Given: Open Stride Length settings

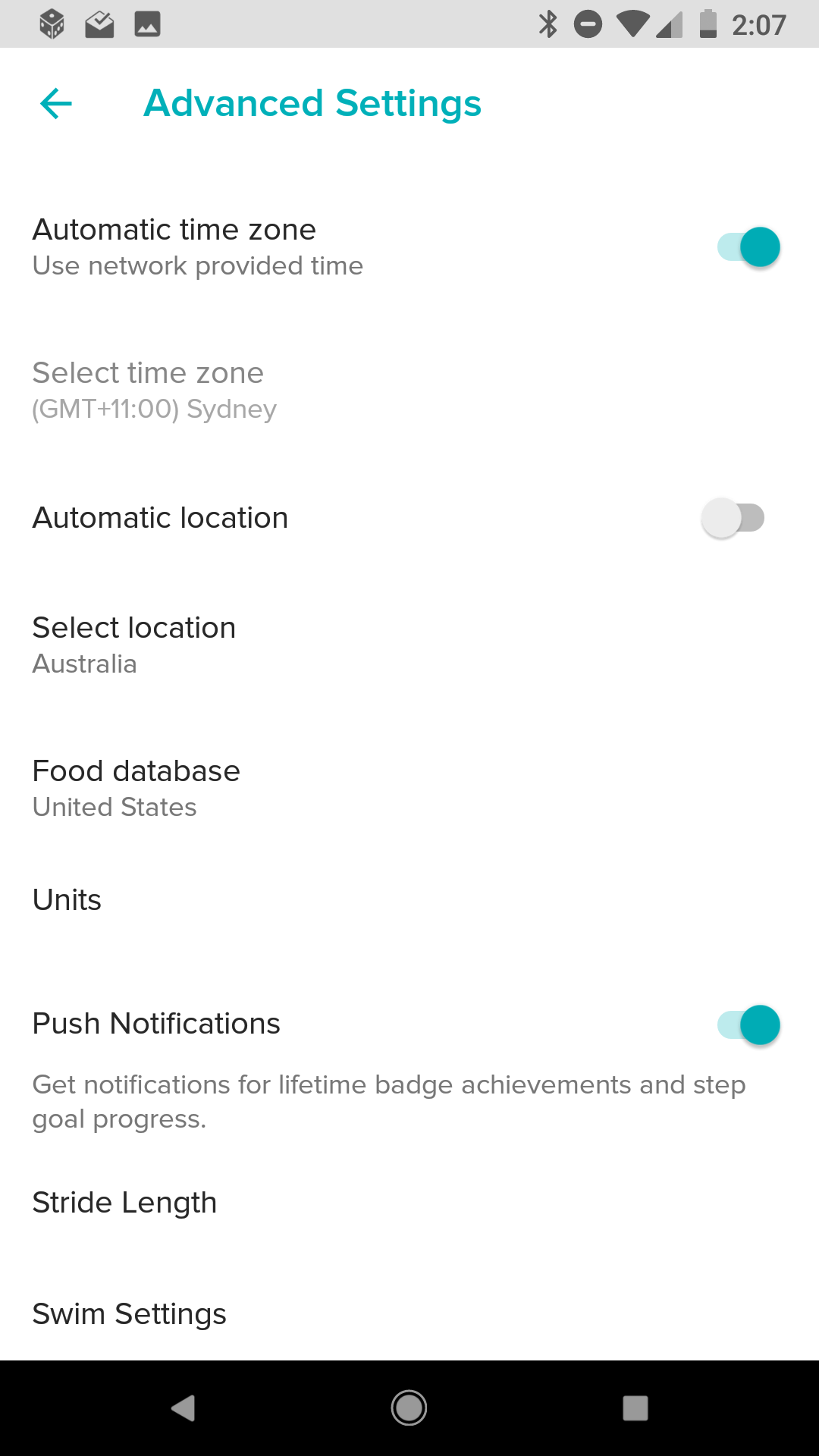Looking at the screenshot, I should pos(409,1203).
